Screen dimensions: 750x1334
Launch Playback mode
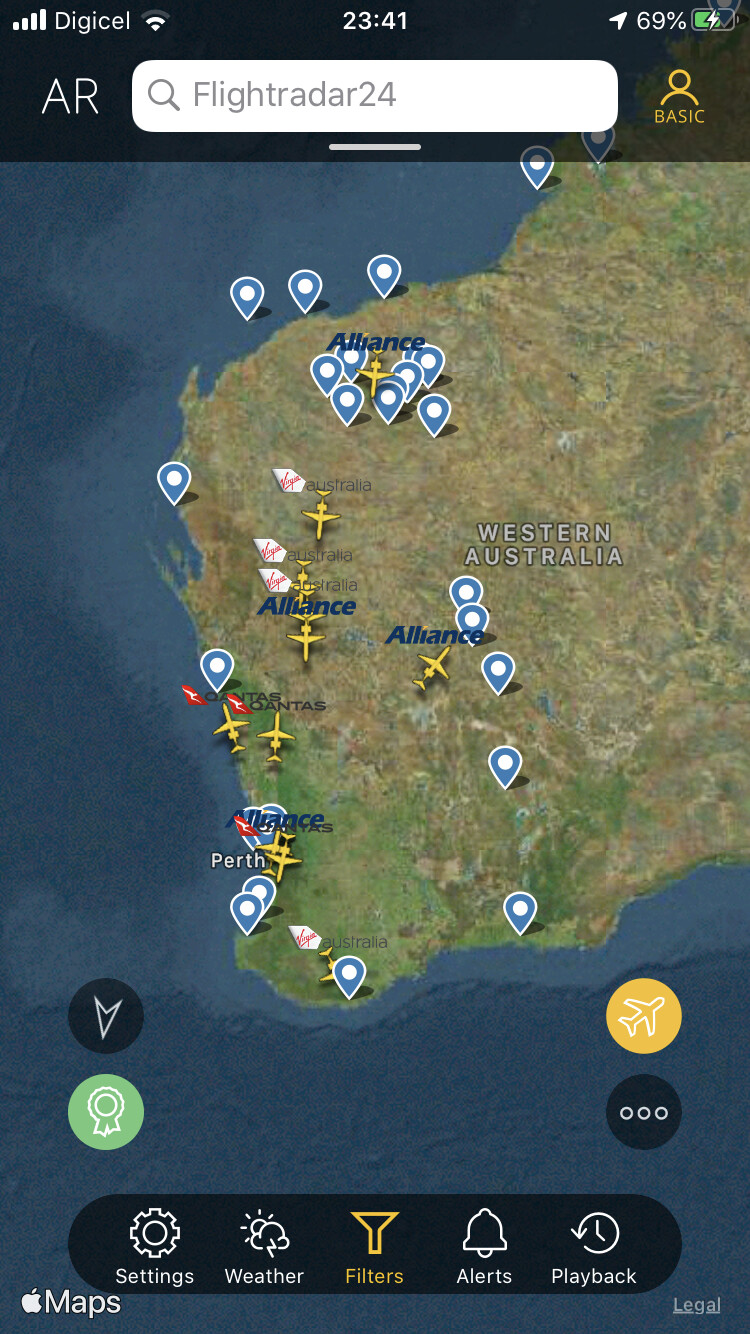(594, 1246)
